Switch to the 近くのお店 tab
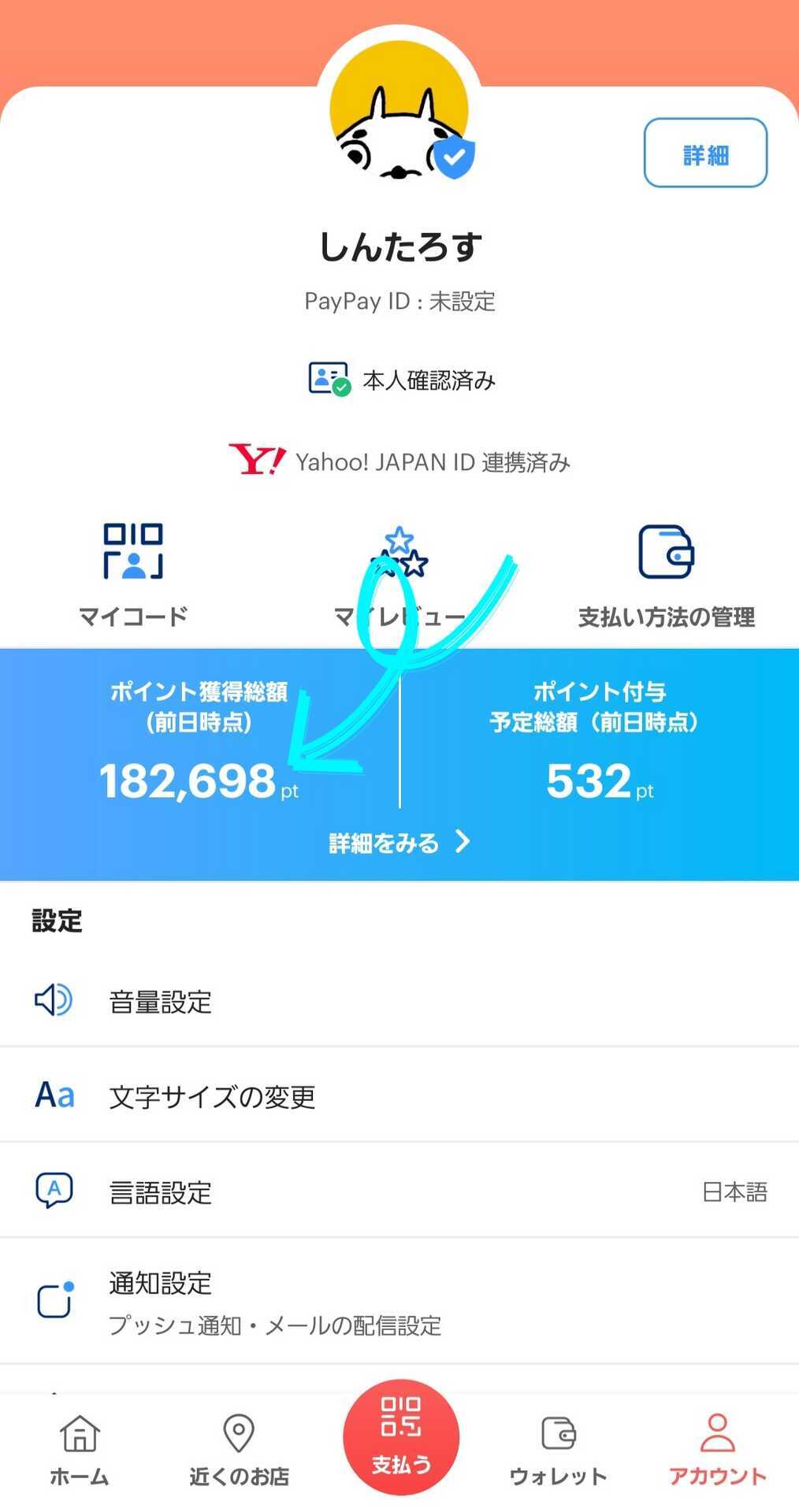Screen dimensions: 799x1512 pos(239,1449)
